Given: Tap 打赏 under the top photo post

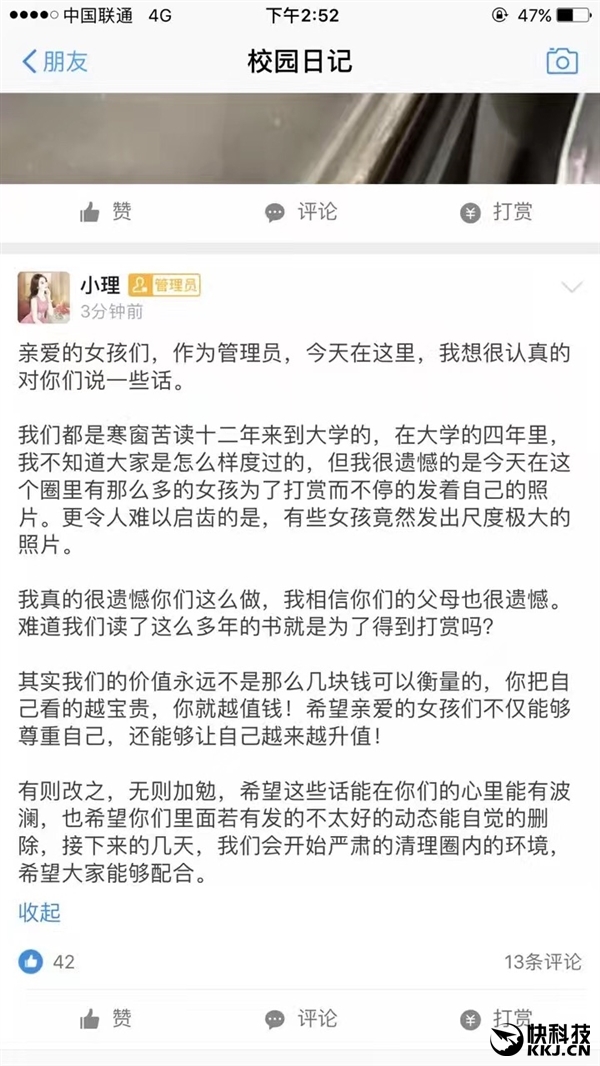Looking at the screenshot, I should (496, 212).
